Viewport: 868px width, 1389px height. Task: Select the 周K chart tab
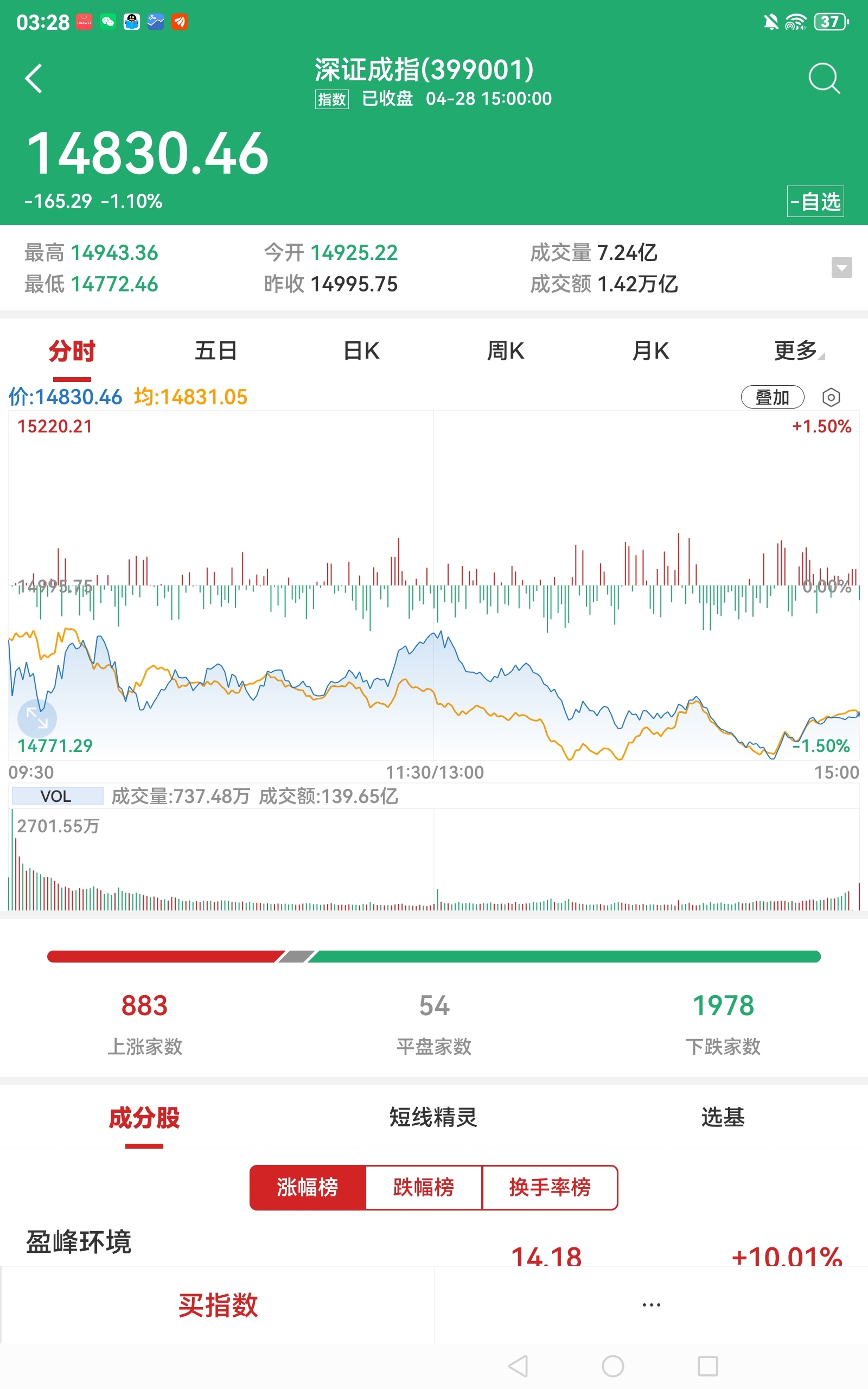pyautogui.click(x=505, y=351)
